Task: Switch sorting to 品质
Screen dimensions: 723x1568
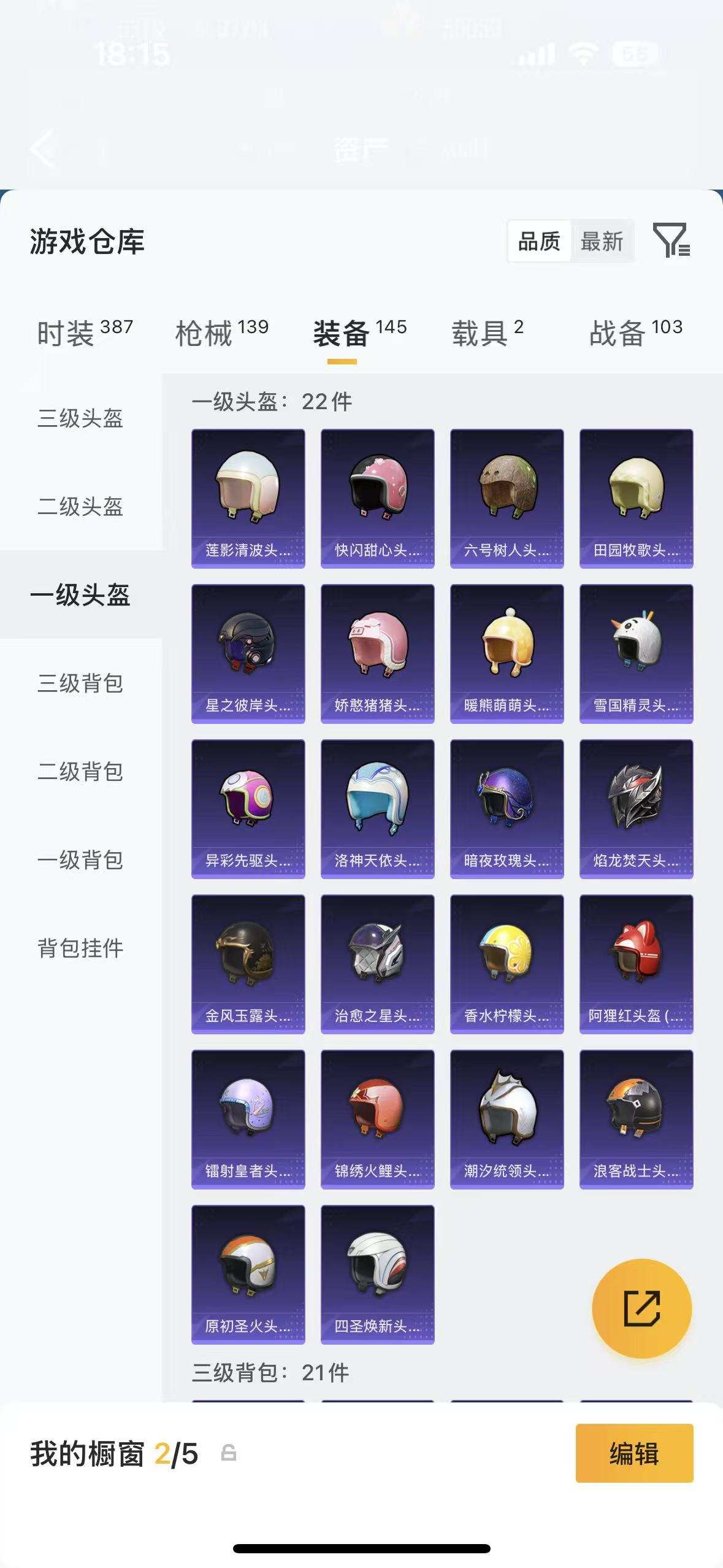Action: coord(540,242)
